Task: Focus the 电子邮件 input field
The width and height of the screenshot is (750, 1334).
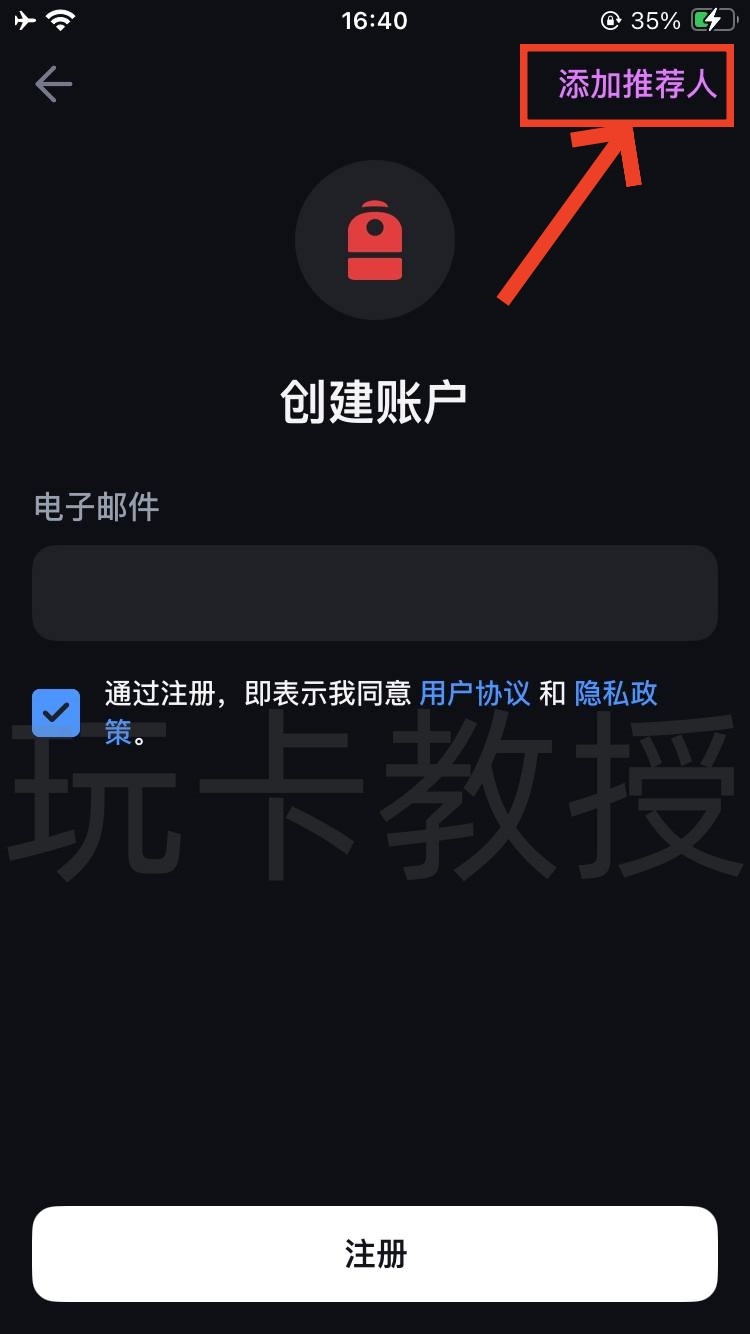Action: point(375,592)
